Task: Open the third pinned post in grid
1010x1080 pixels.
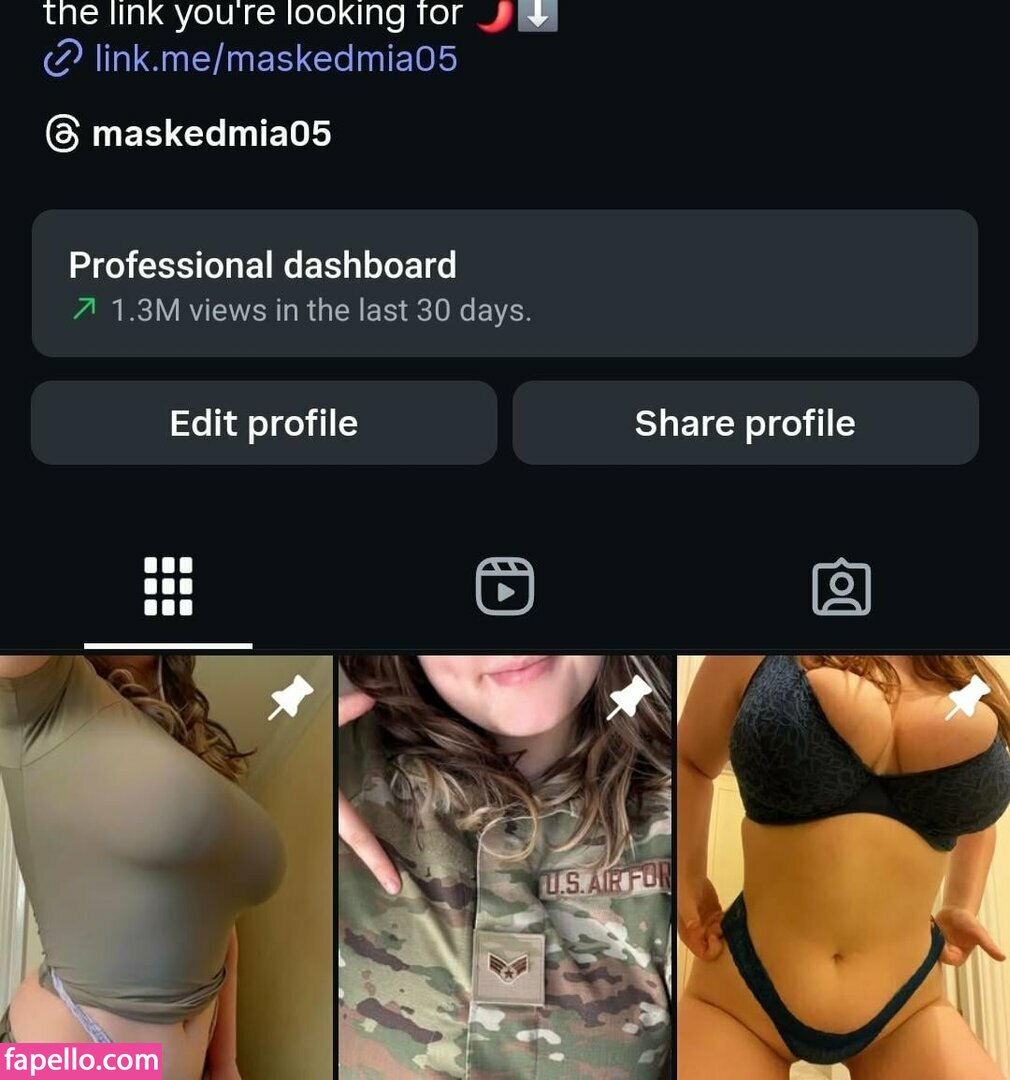Action: pos(843,865)
